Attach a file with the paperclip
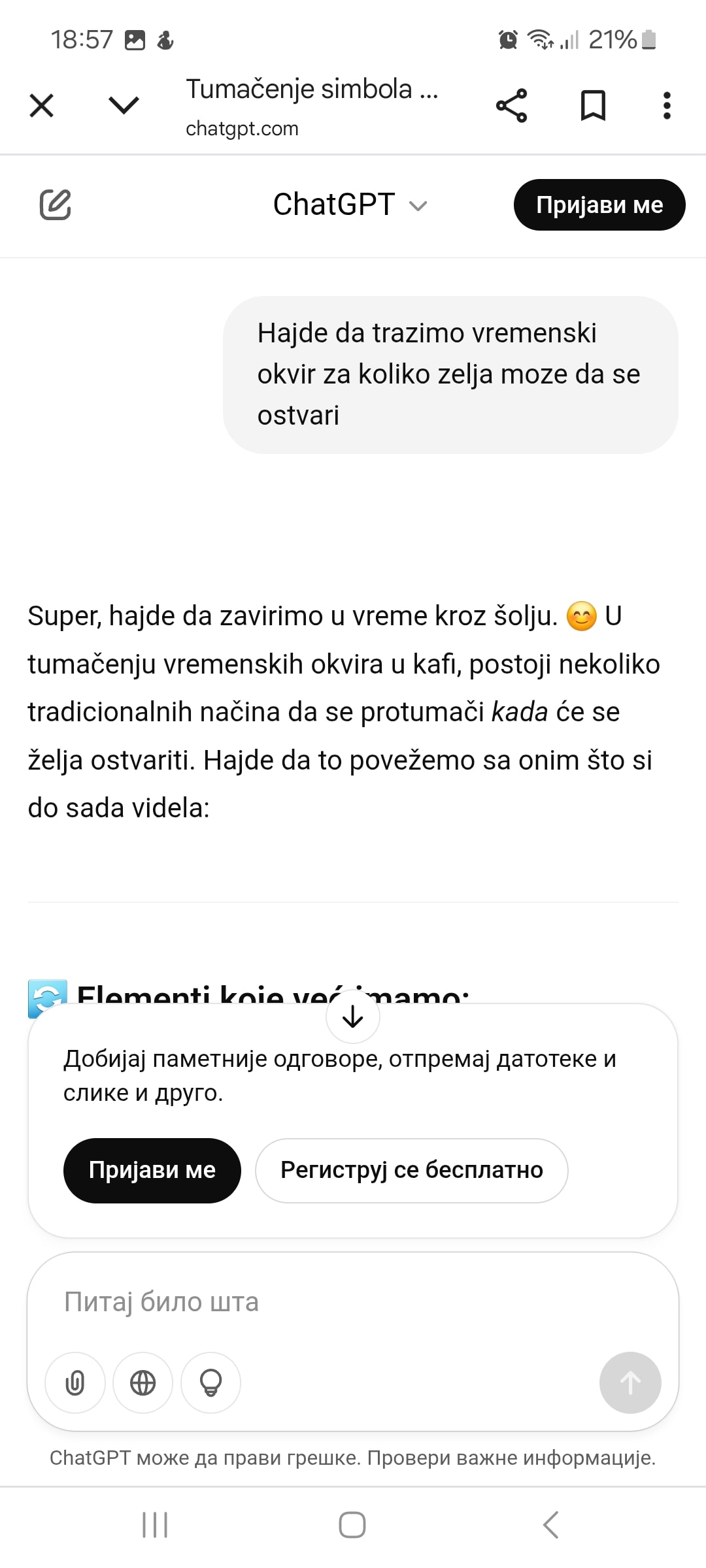Viewport: 706px width, 1568px height. tap(75, 1382)
